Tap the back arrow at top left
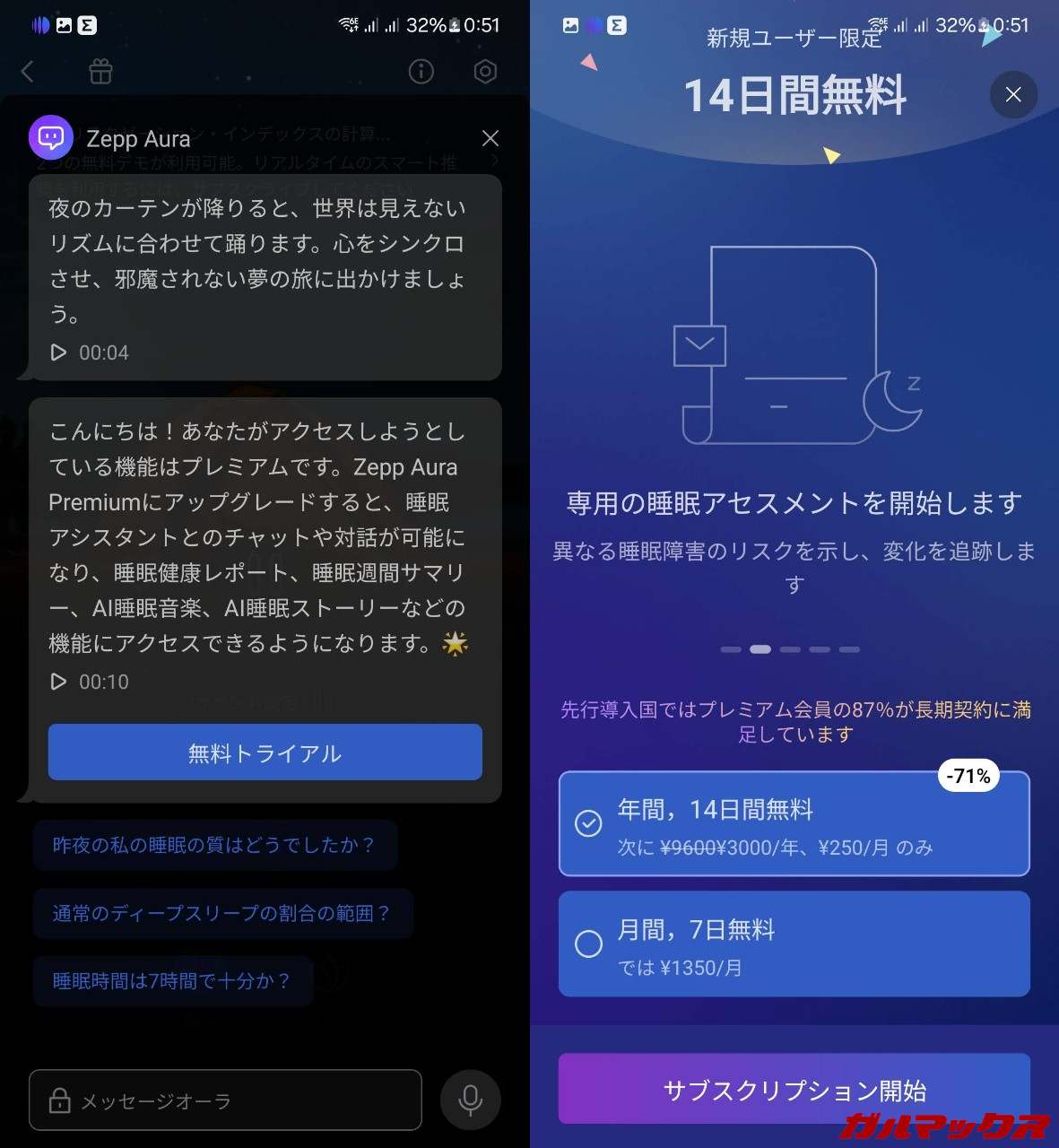Viewport: 1059px width, 1148px height. coord(28,72)
